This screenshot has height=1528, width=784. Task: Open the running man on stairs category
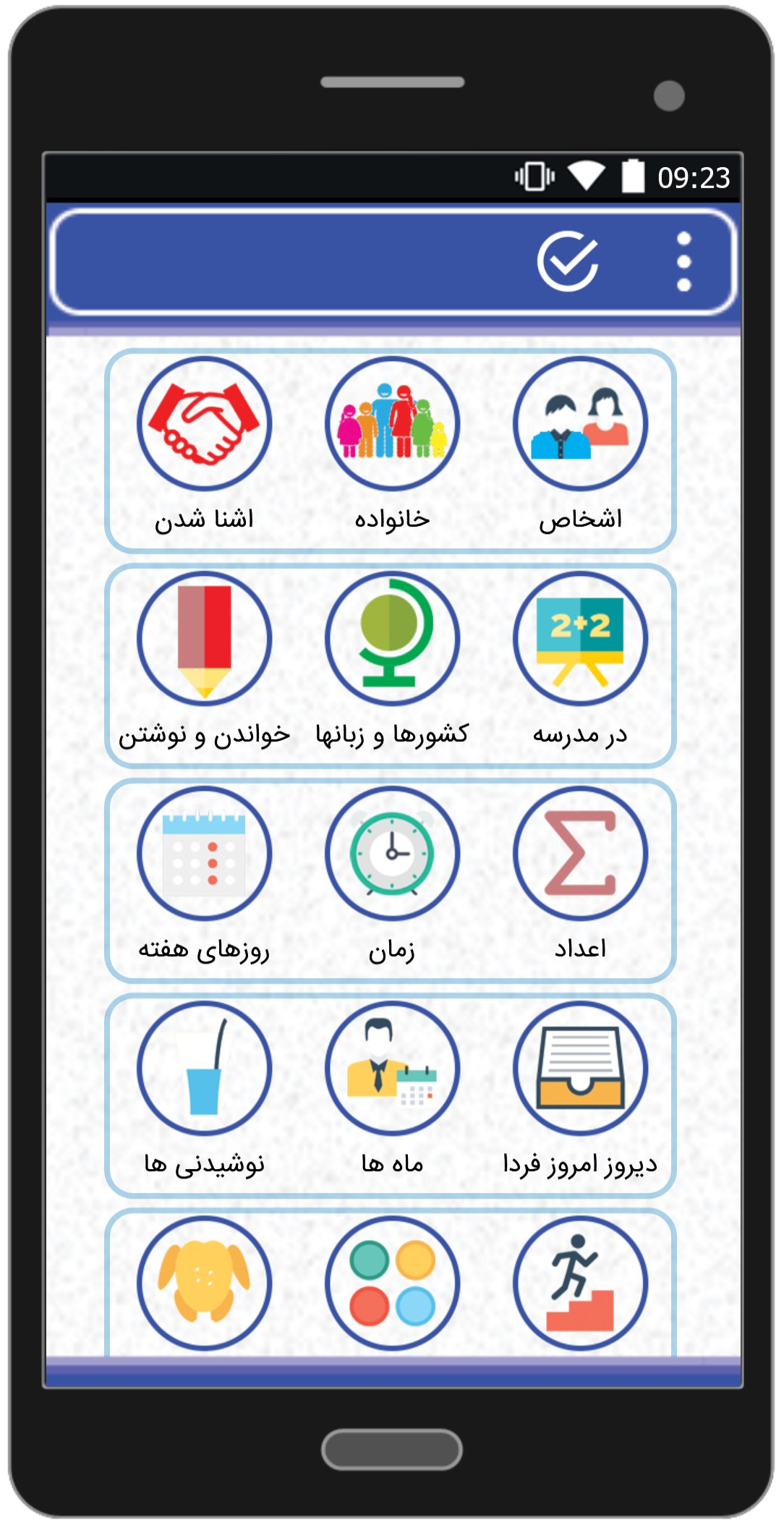click(x=580, y=1283)
